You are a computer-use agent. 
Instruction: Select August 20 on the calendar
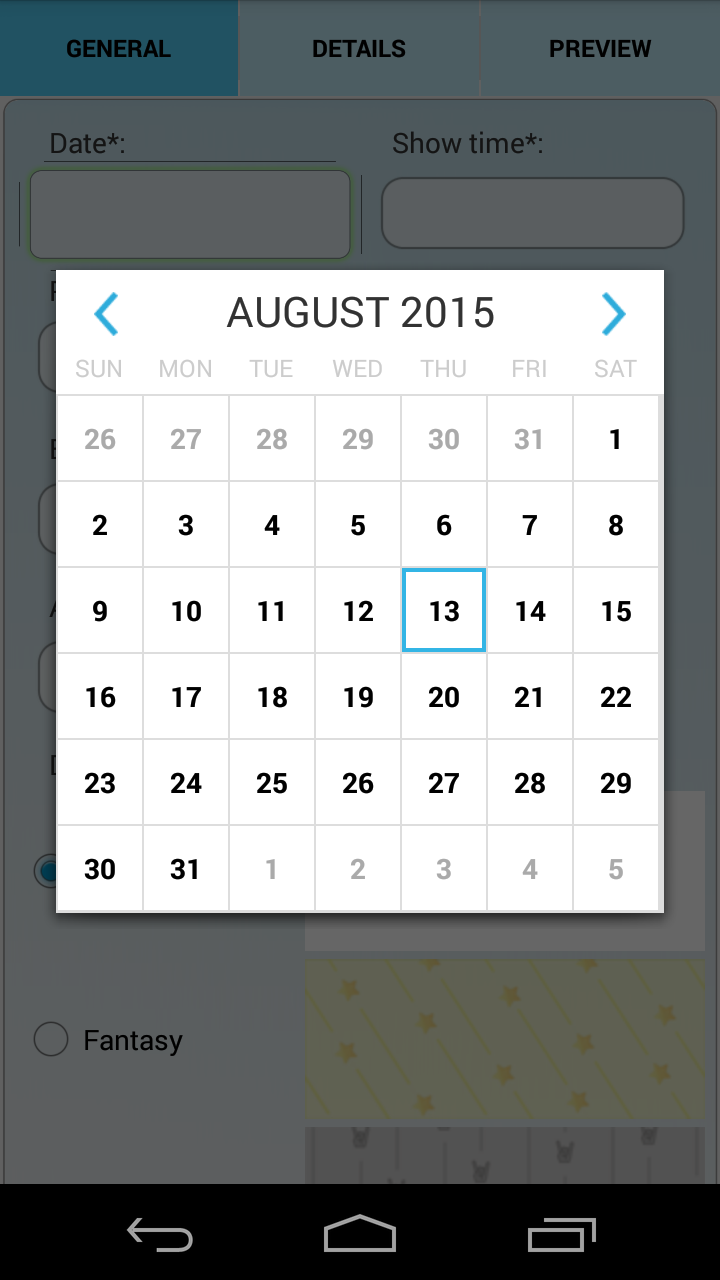tap(443, 697)
